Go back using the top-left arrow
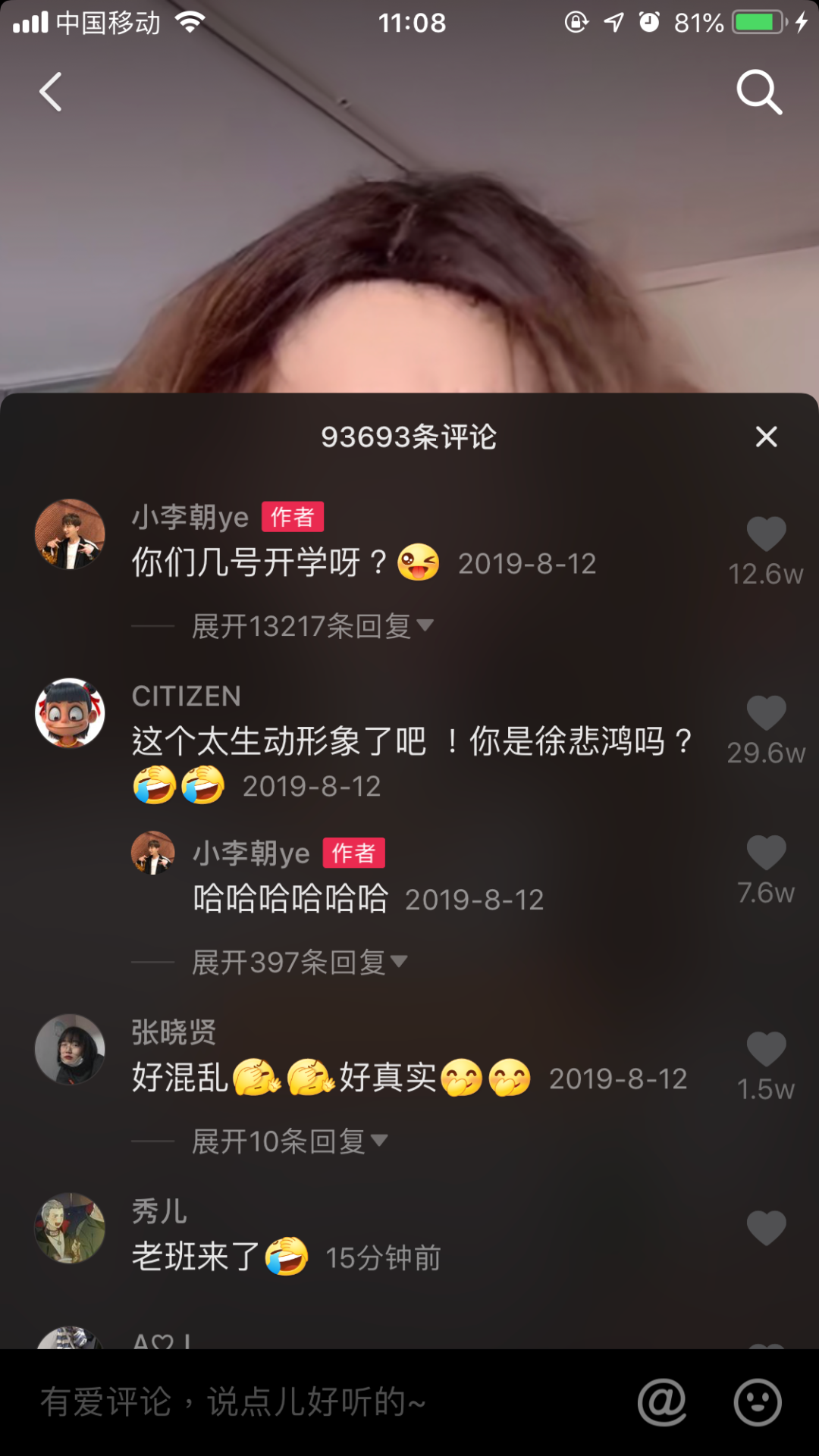The image size is (819, 1456). (x=51, y=92)
